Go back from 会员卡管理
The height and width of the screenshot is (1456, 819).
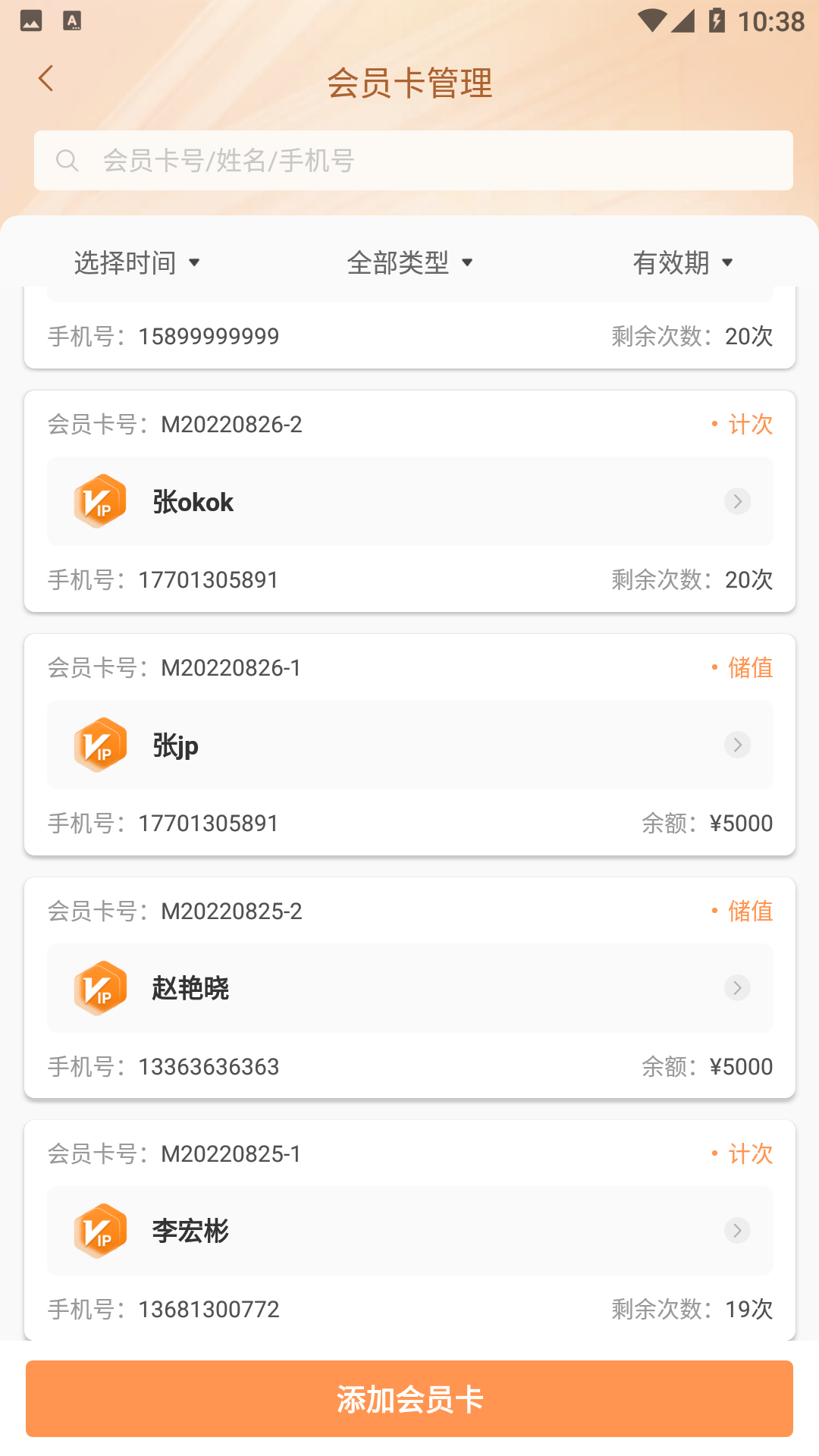[46, 79]
